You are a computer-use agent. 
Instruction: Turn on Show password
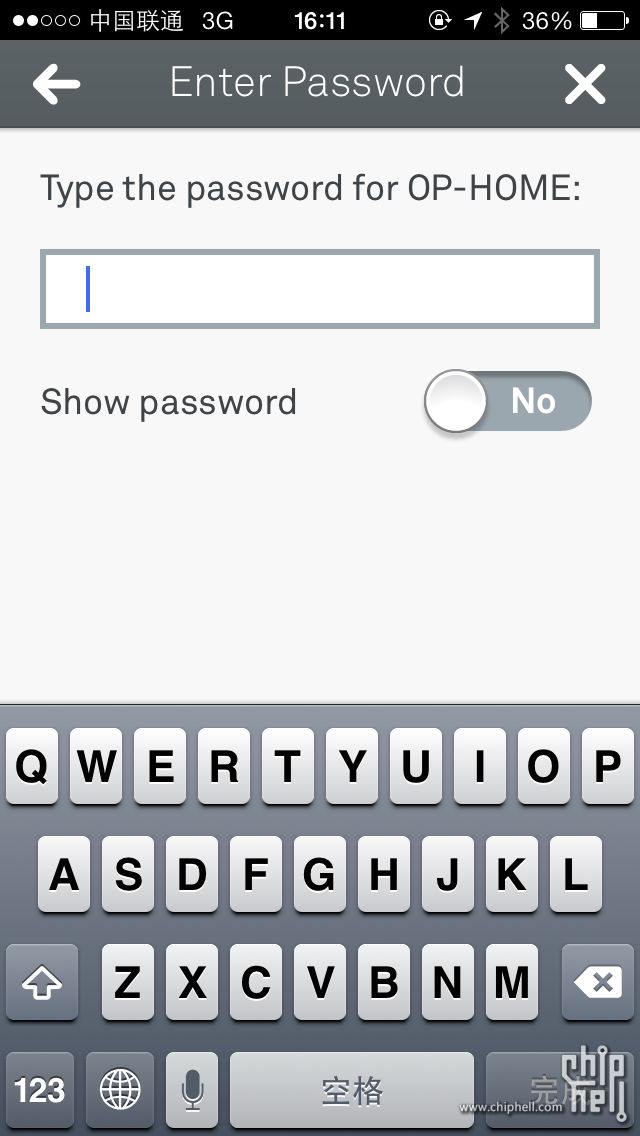point(508,402)
